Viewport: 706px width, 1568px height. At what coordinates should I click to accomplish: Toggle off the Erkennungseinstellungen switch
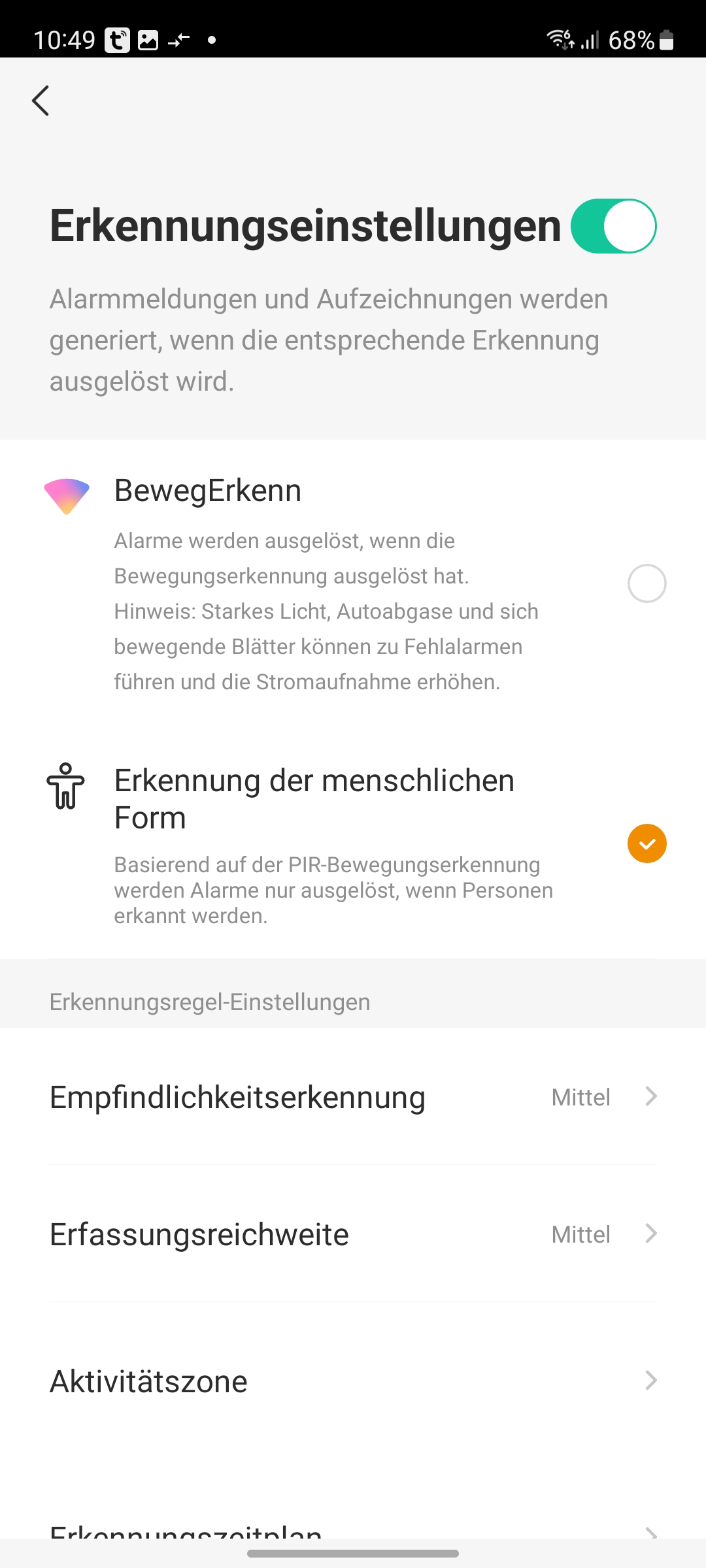[x=613, y=226]
